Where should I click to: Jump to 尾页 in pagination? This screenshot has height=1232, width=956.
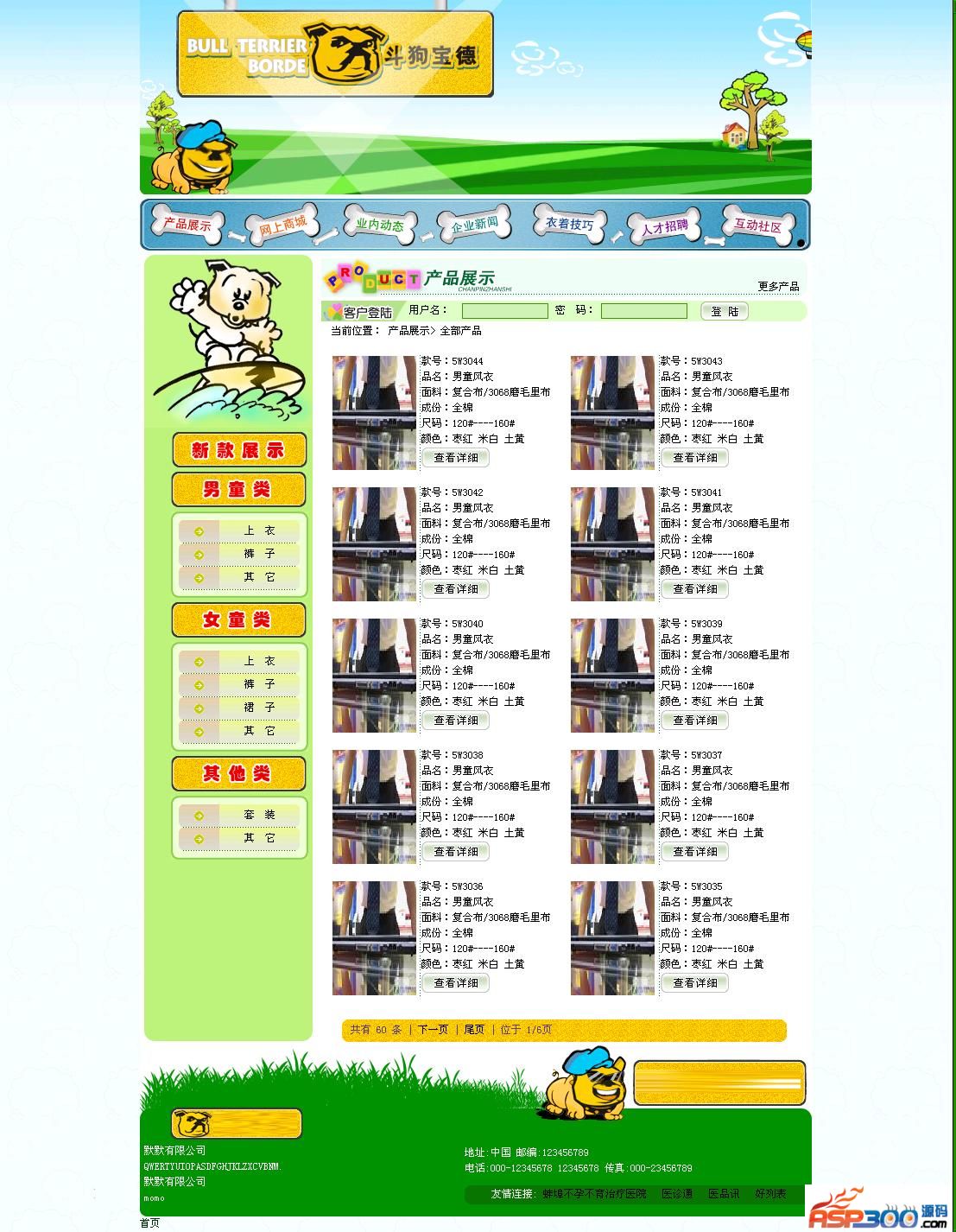point(474,1030)
